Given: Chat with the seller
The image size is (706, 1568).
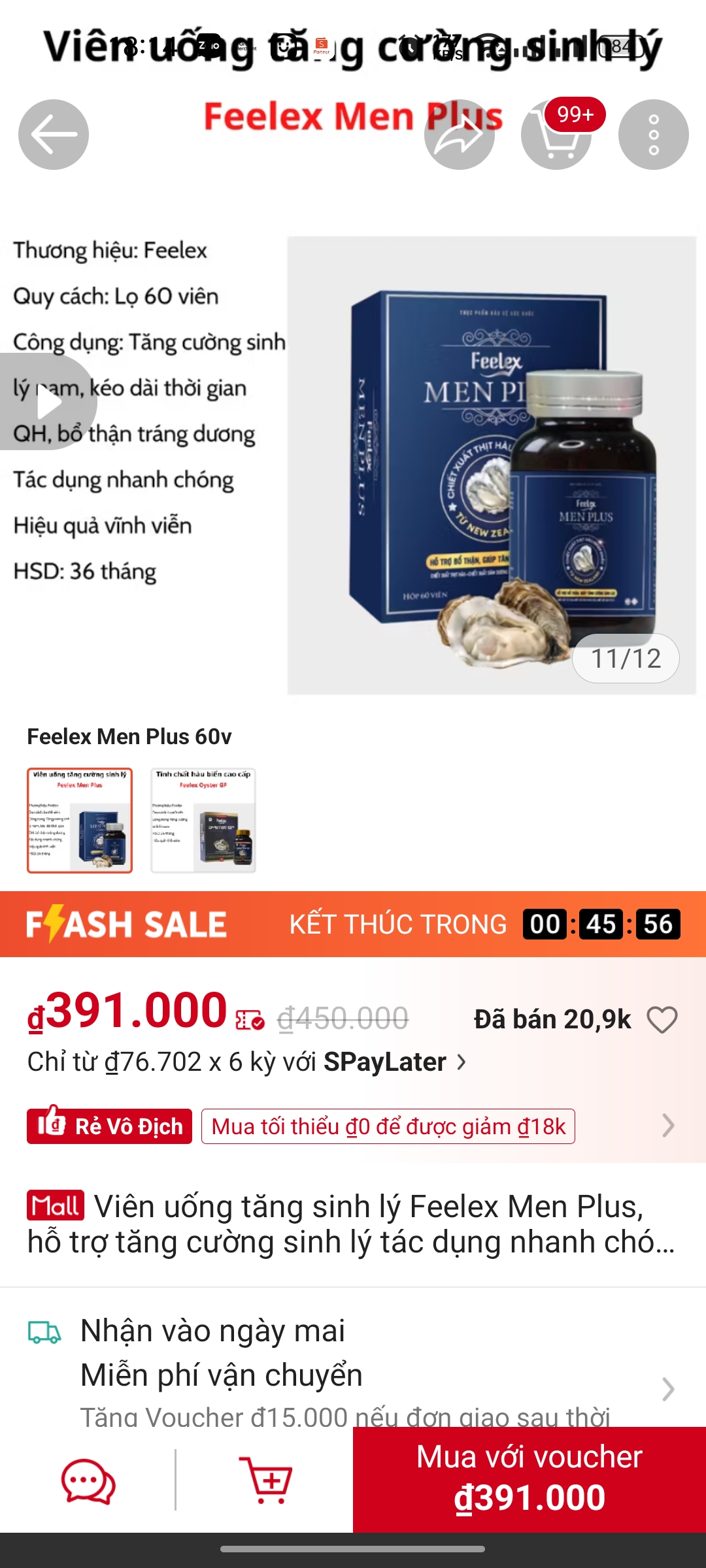Looking at the screenshot, I should 88,1480.
